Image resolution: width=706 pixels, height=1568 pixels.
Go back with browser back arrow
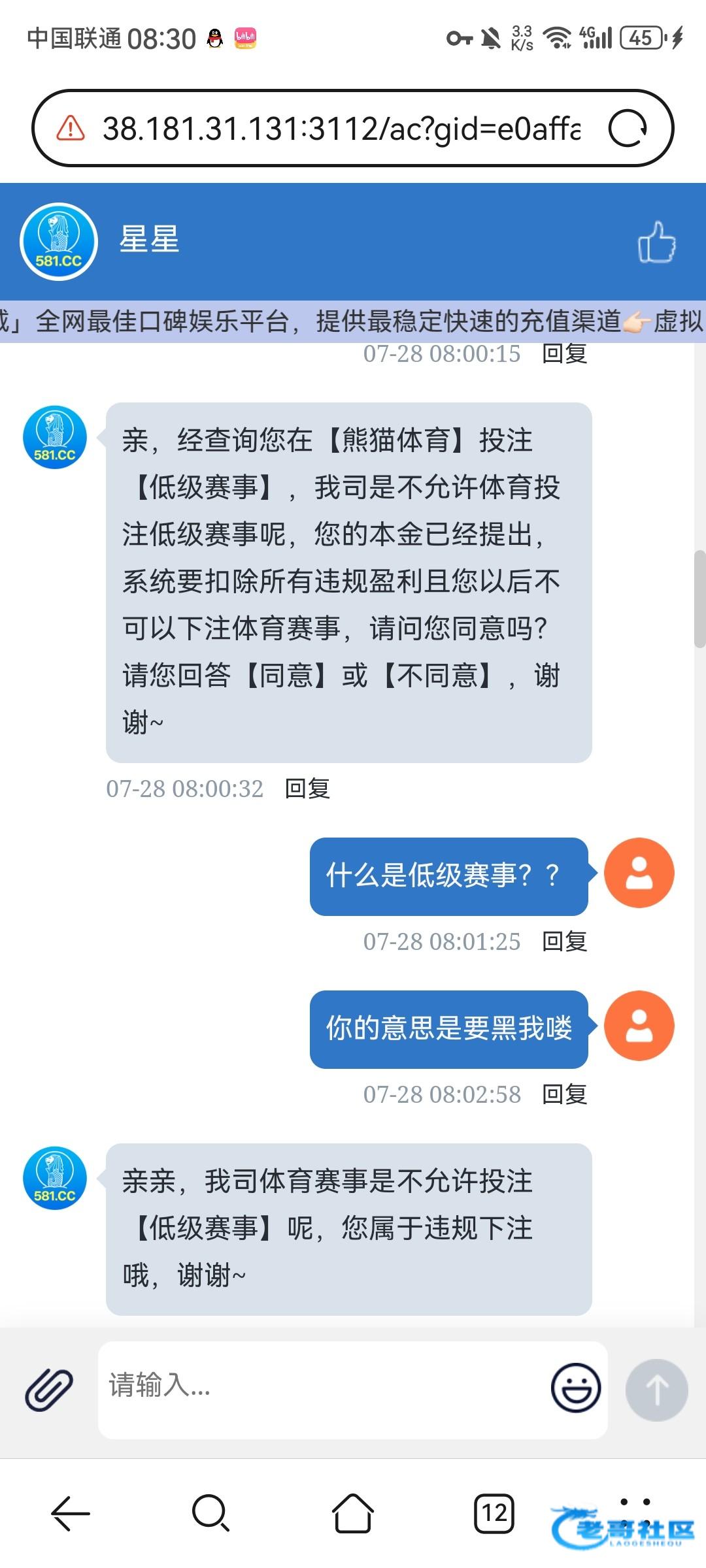(70, 1514)
